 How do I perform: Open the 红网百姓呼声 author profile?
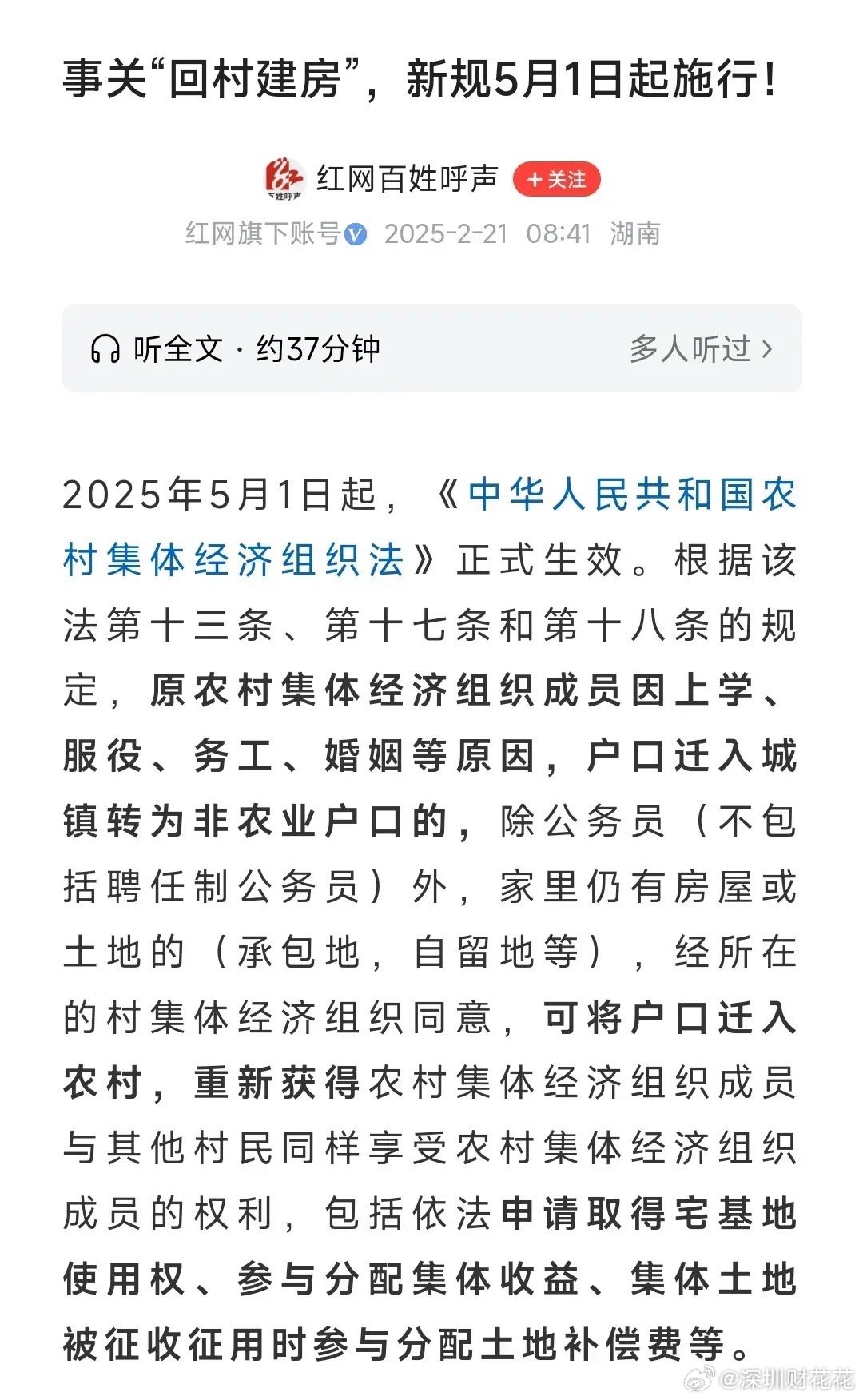tap(408, 179)
